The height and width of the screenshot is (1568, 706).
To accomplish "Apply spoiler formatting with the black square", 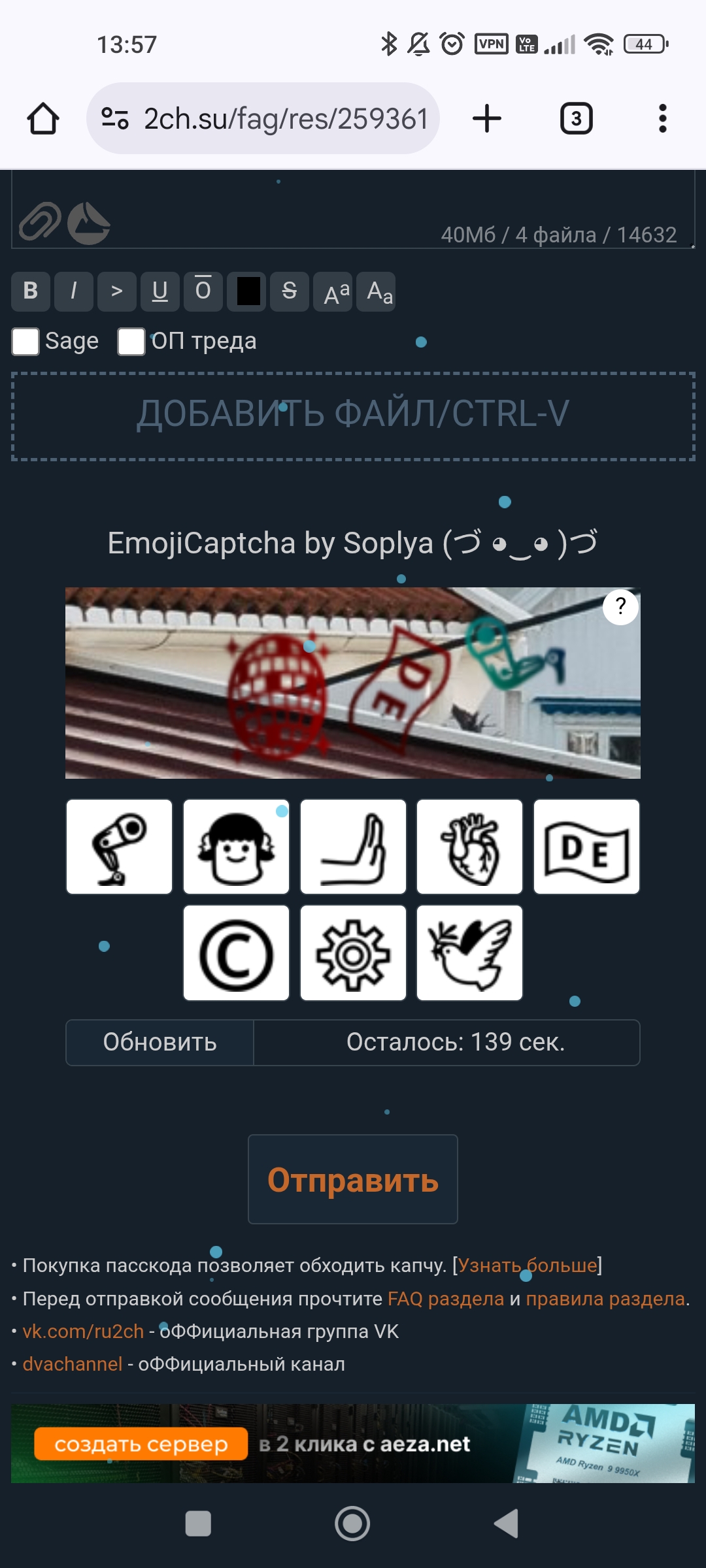I will tap(247, 291).
